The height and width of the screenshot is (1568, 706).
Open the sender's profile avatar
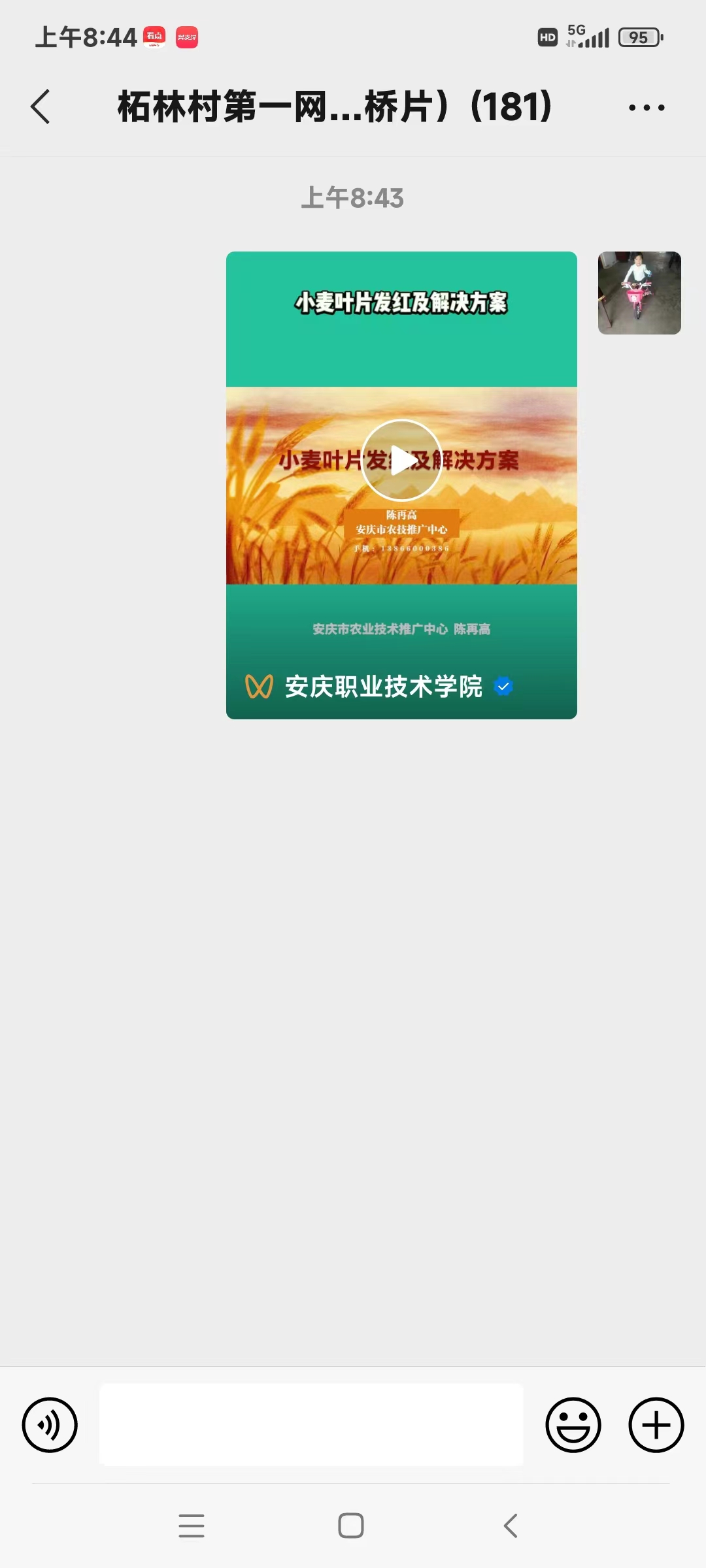(639, 293)
